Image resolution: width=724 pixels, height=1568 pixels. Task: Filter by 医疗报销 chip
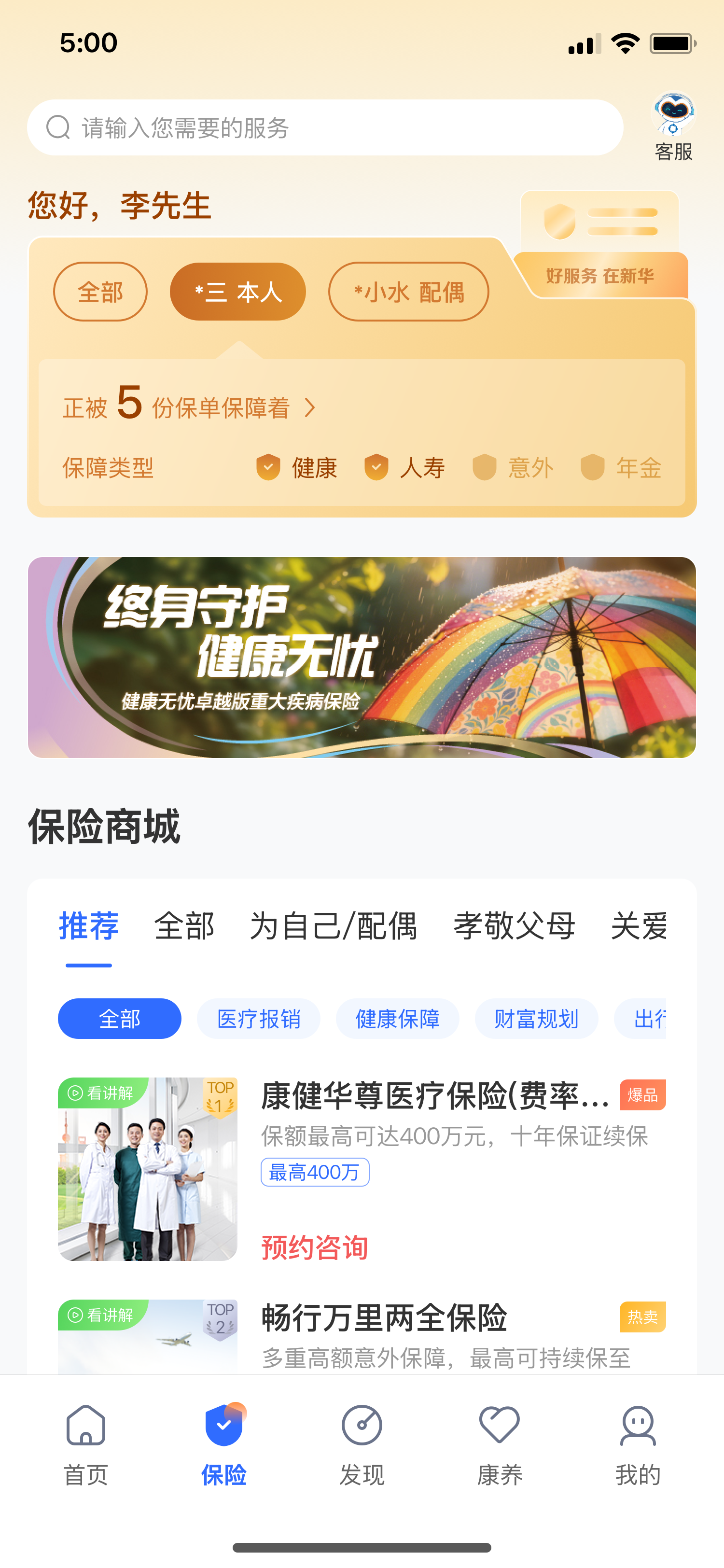pos(259,1019)
